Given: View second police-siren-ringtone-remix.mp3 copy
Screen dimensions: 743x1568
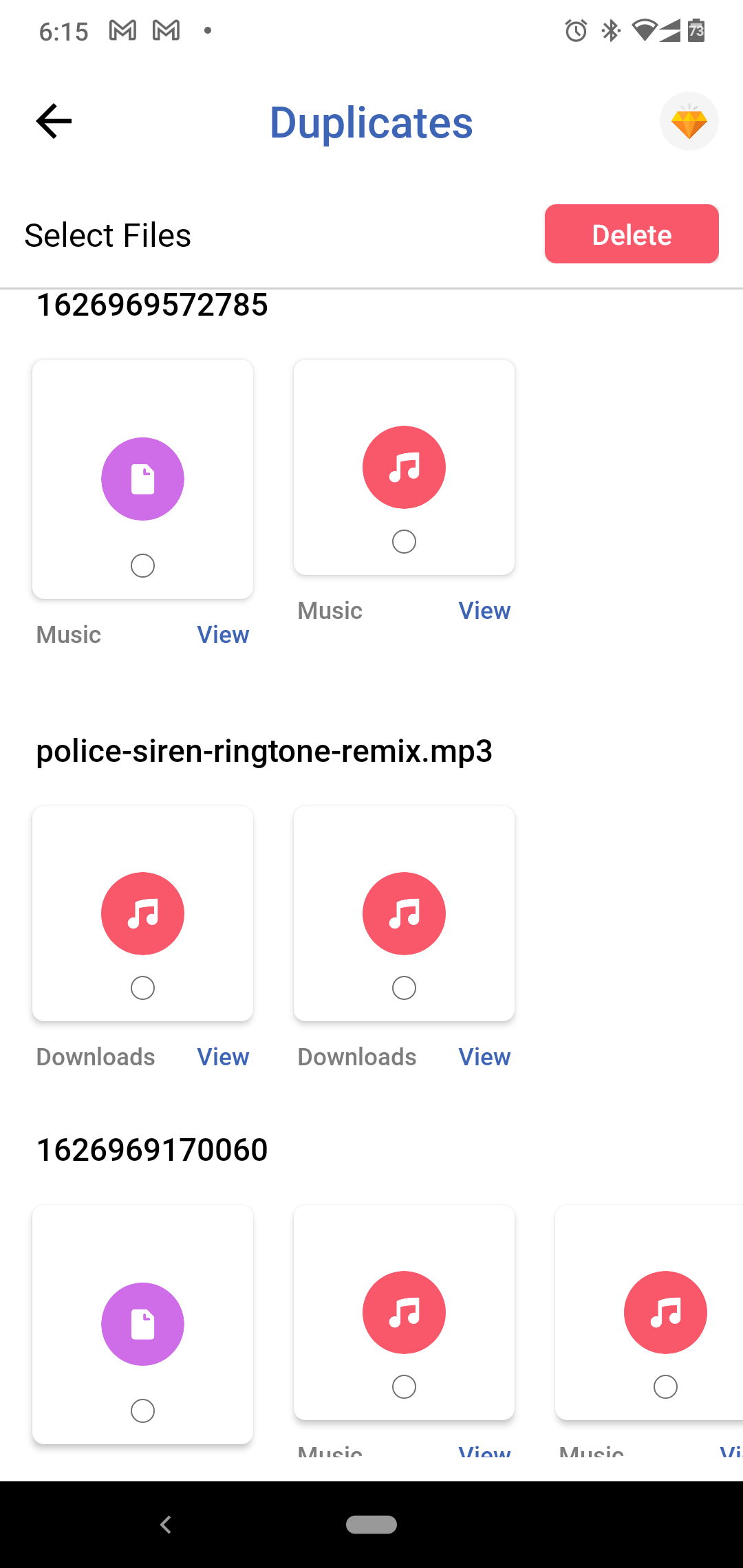Looking at the screenshot, I should (484, 1057).
